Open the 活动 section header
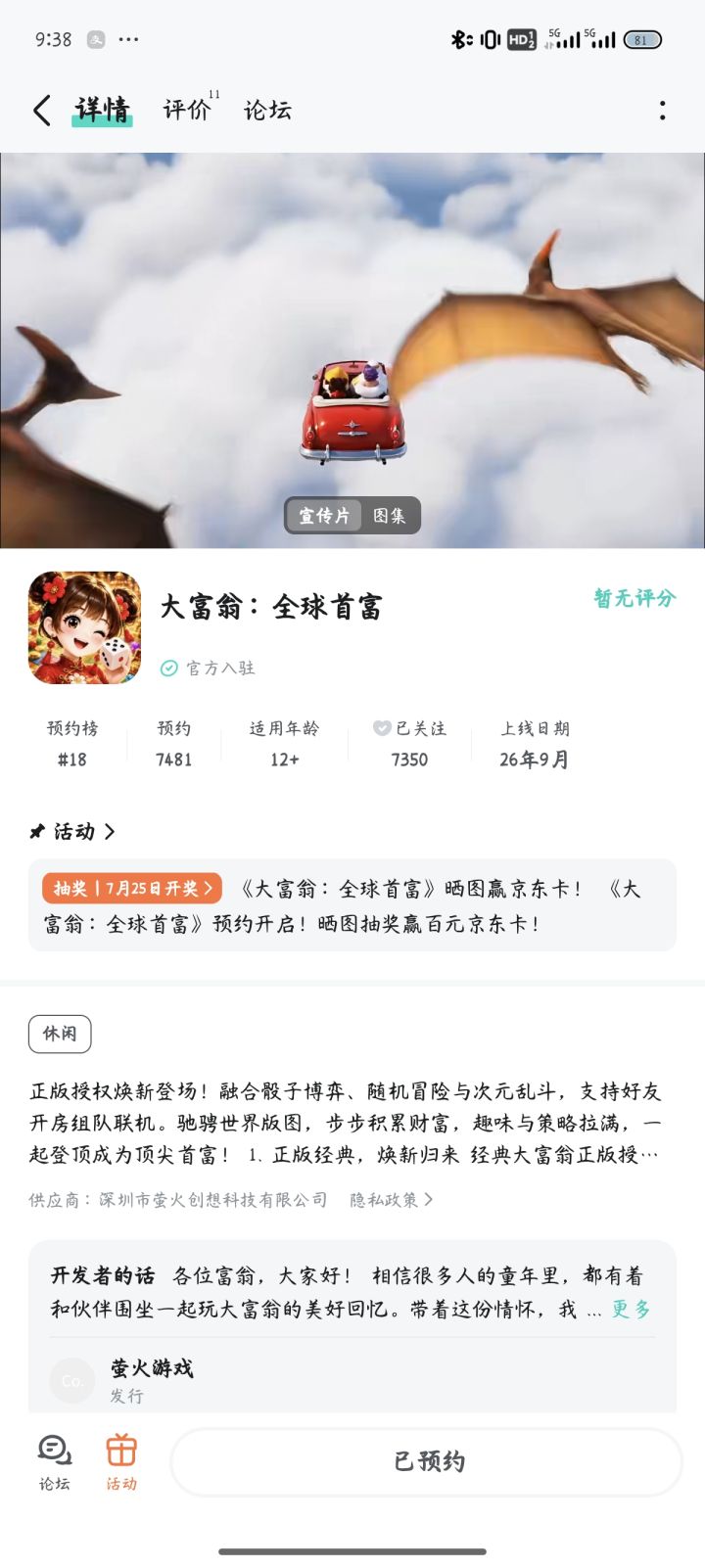Image resolution: width=705 pixels, height=1568 pixels. (73, 831)
